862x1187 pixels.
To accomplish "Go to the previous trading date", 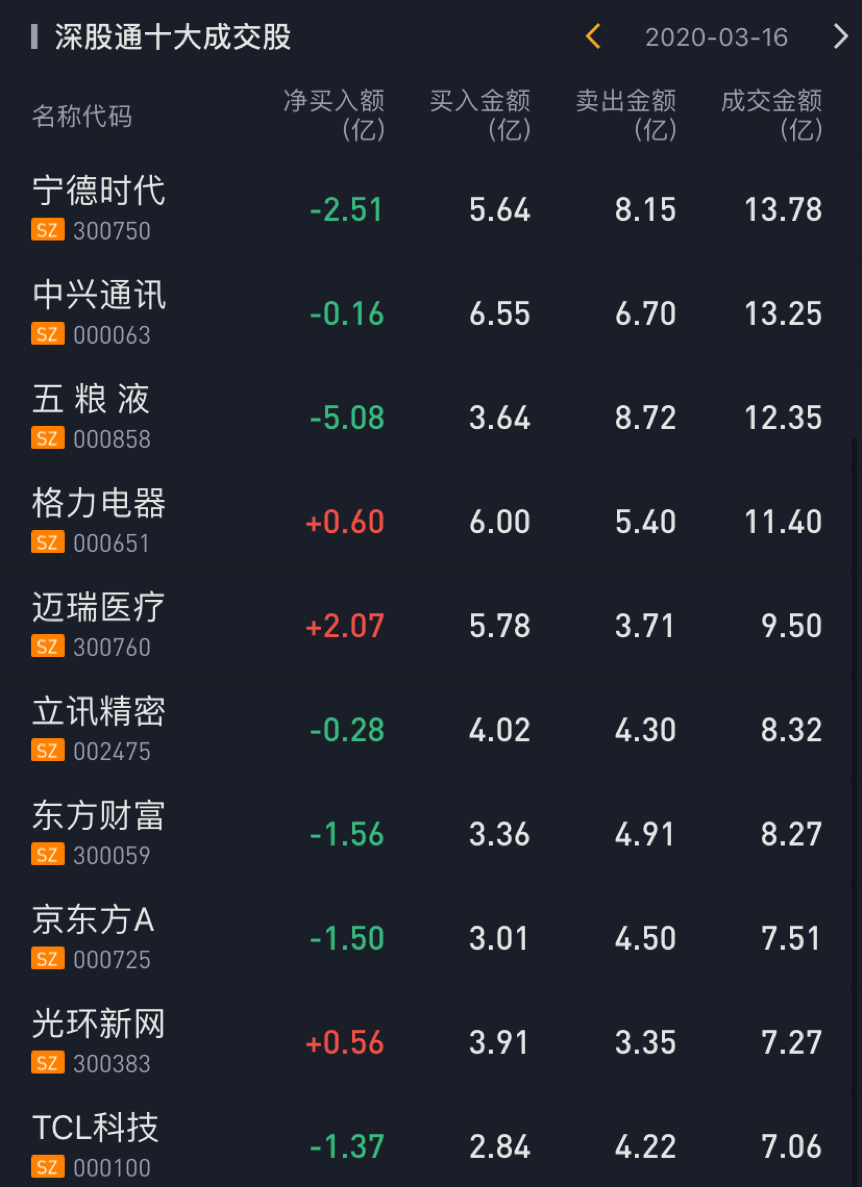I will (x=593, y=37).
